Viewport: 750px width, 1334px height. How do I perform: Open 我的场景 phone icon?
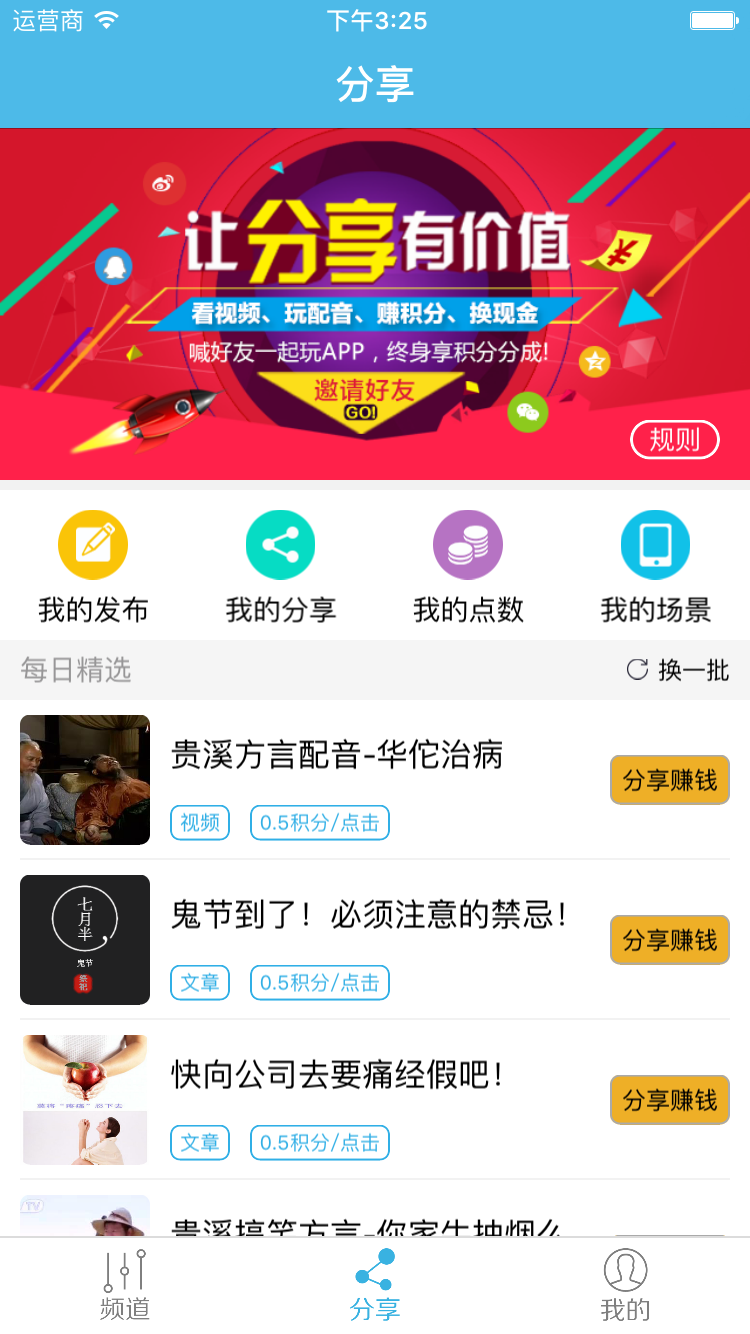655,544
